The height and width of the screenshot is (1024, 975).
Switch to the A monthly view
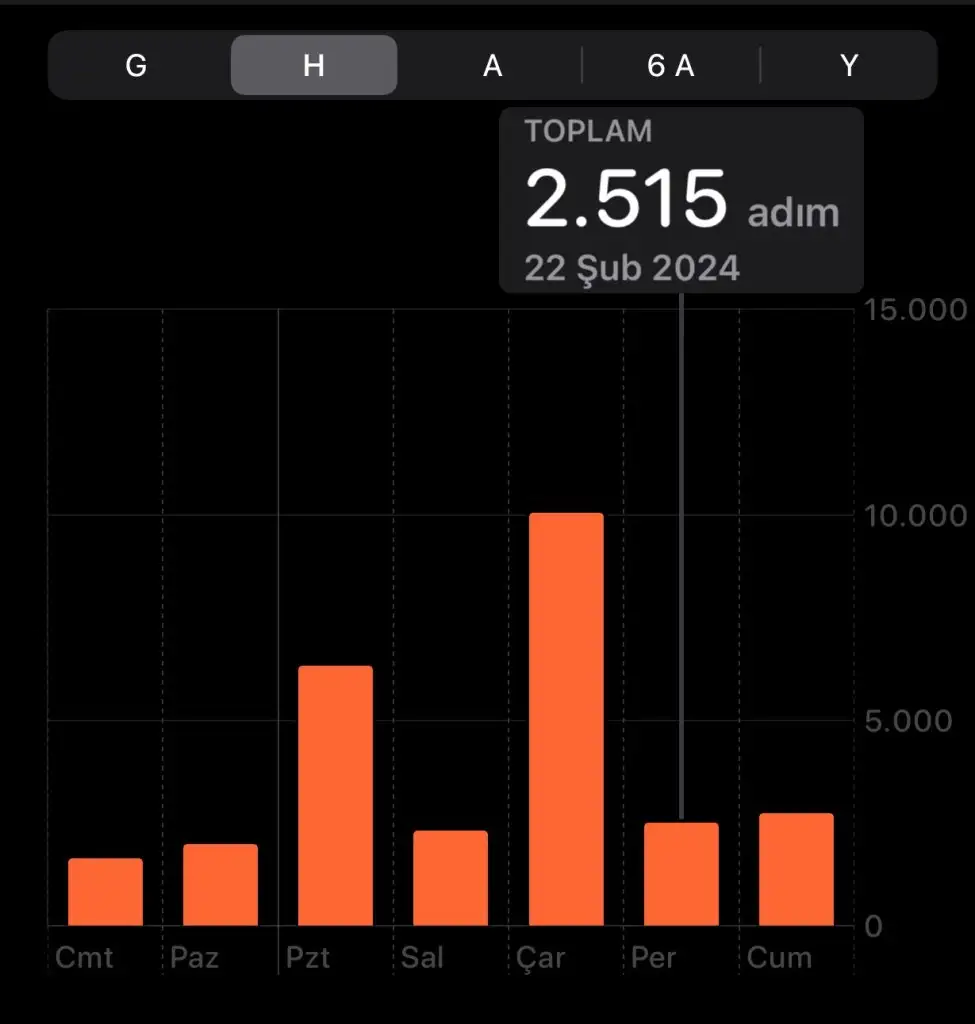(x=492, y=66)
